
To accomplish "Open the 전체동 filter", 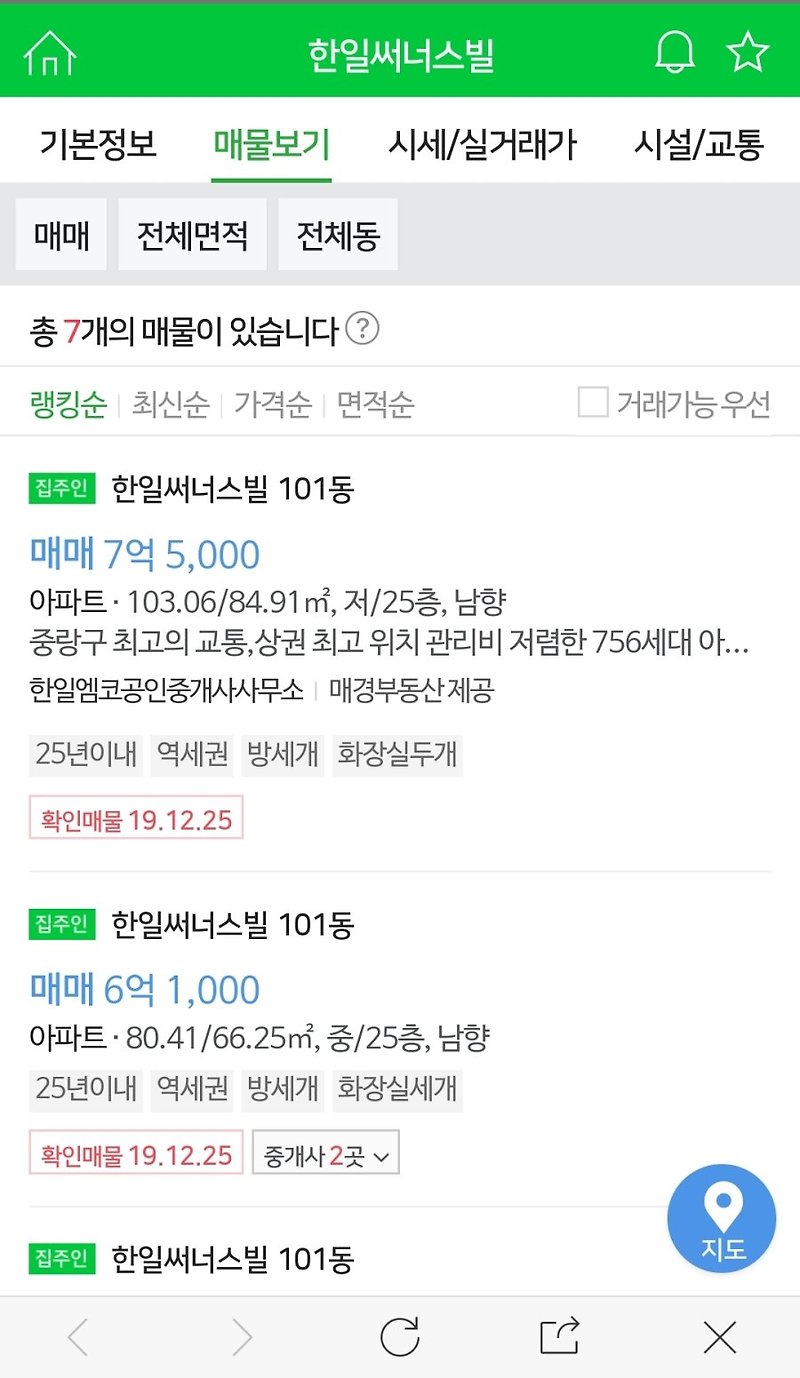I will pos(338,235).
